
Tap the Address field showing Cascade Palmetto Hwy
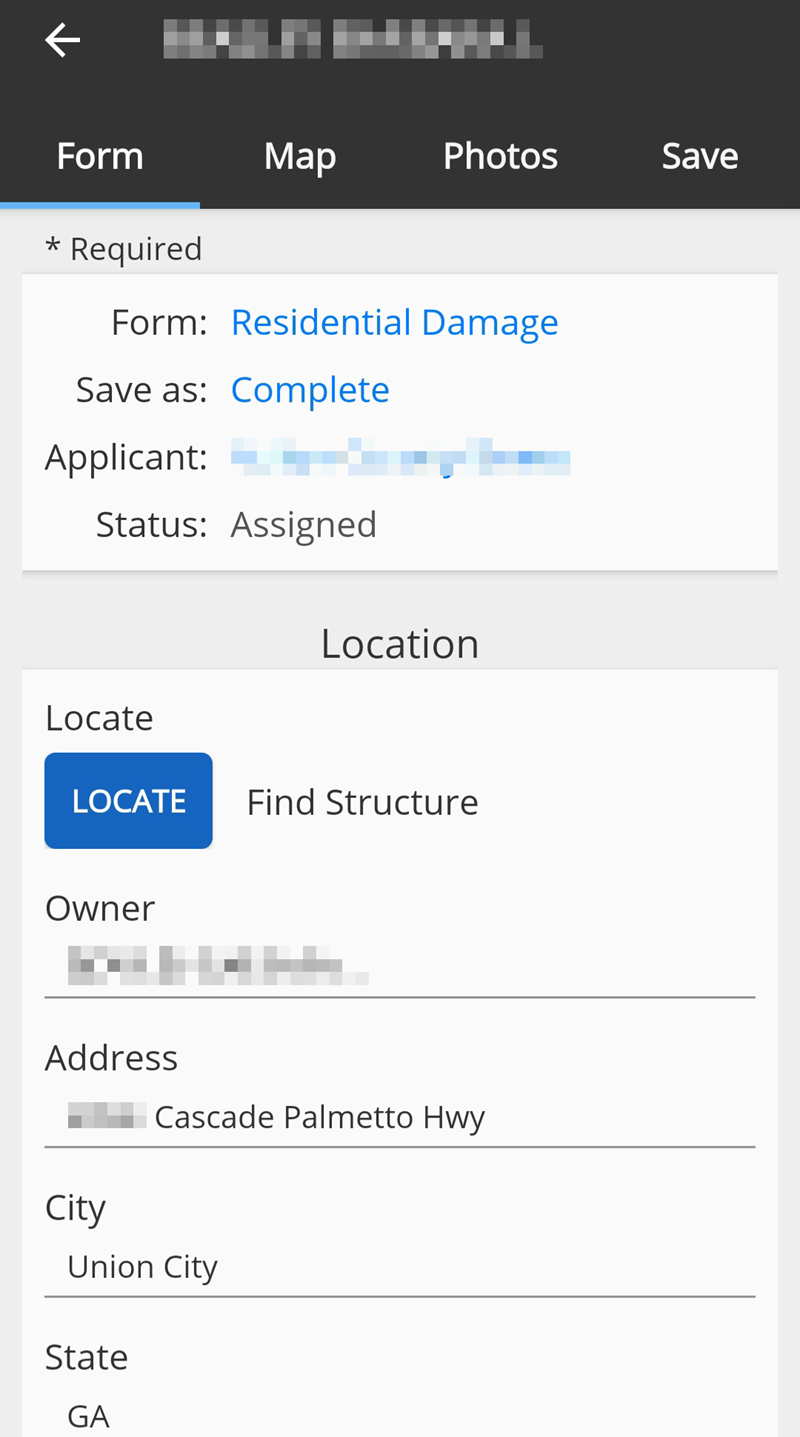point(400,1115)
